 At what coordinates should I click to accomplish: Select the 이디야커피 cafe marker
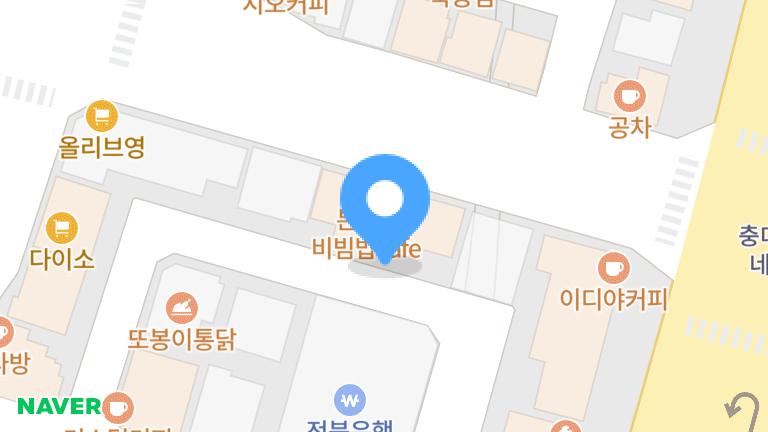[613, 268]
